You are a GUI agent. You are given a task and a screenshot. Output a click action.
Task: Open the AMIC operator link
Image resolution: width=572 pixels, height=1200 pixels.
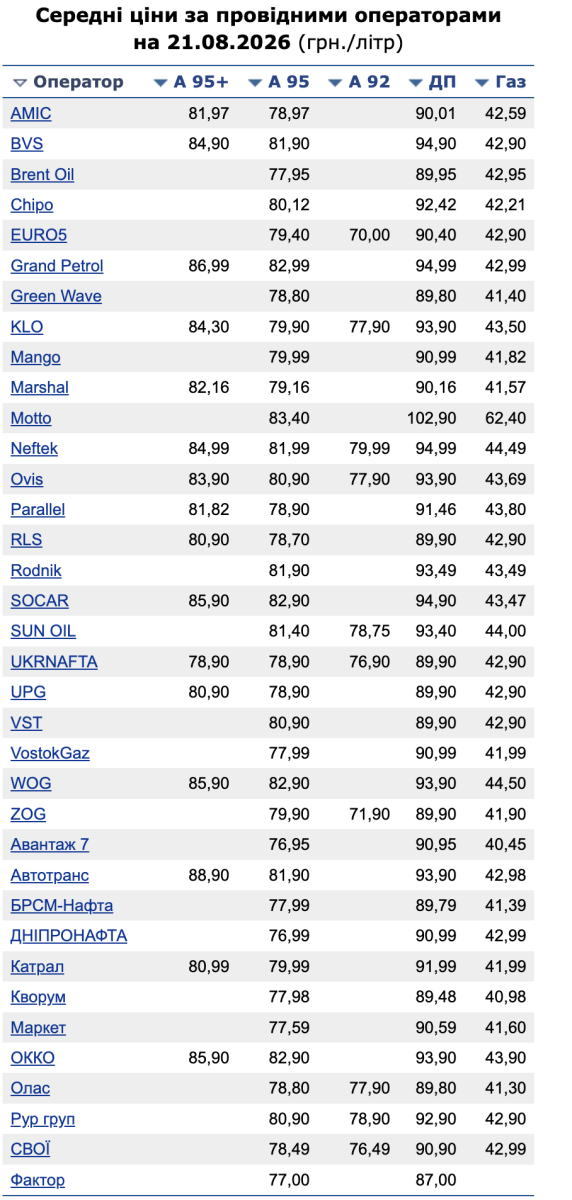(31, 113)
